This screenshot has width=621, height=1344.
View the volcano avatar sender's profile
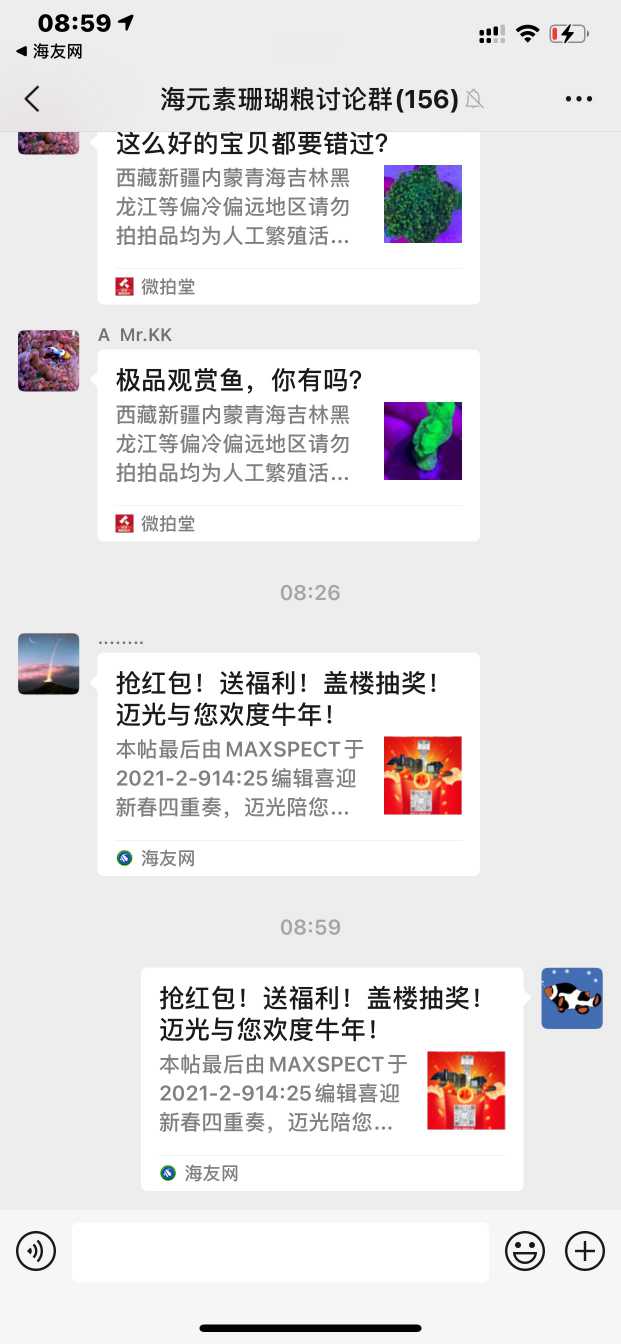[x=48, y=664]
